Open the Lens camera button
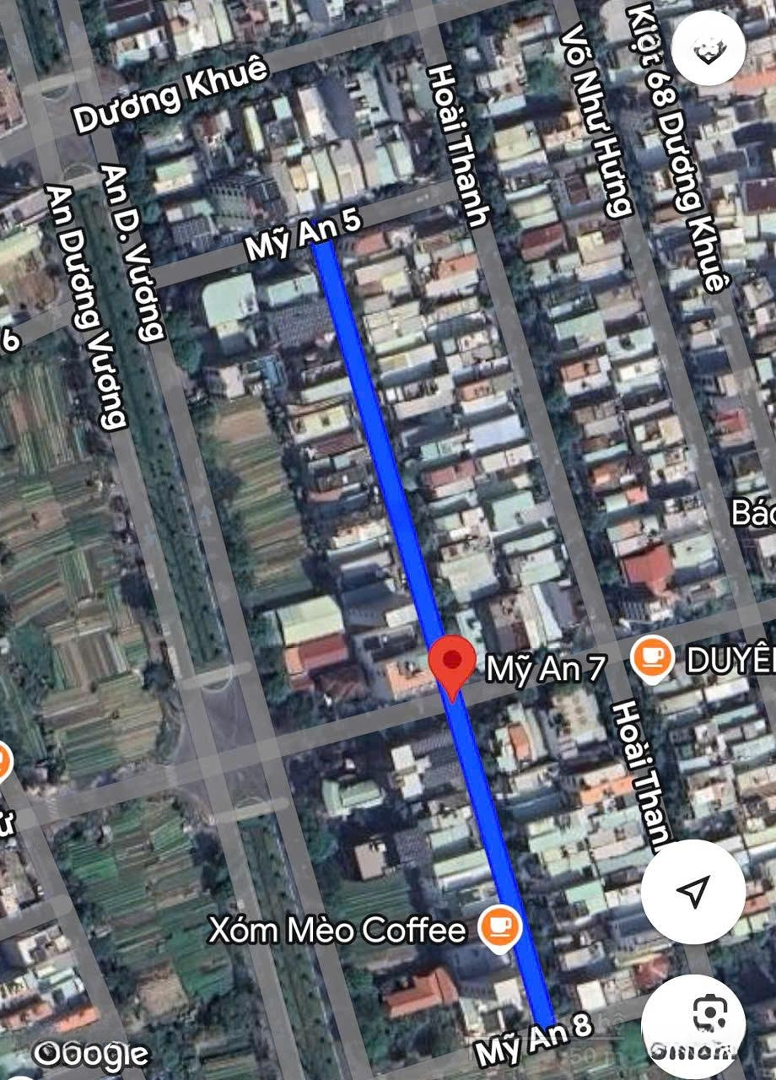 [x=707, y=1015]
